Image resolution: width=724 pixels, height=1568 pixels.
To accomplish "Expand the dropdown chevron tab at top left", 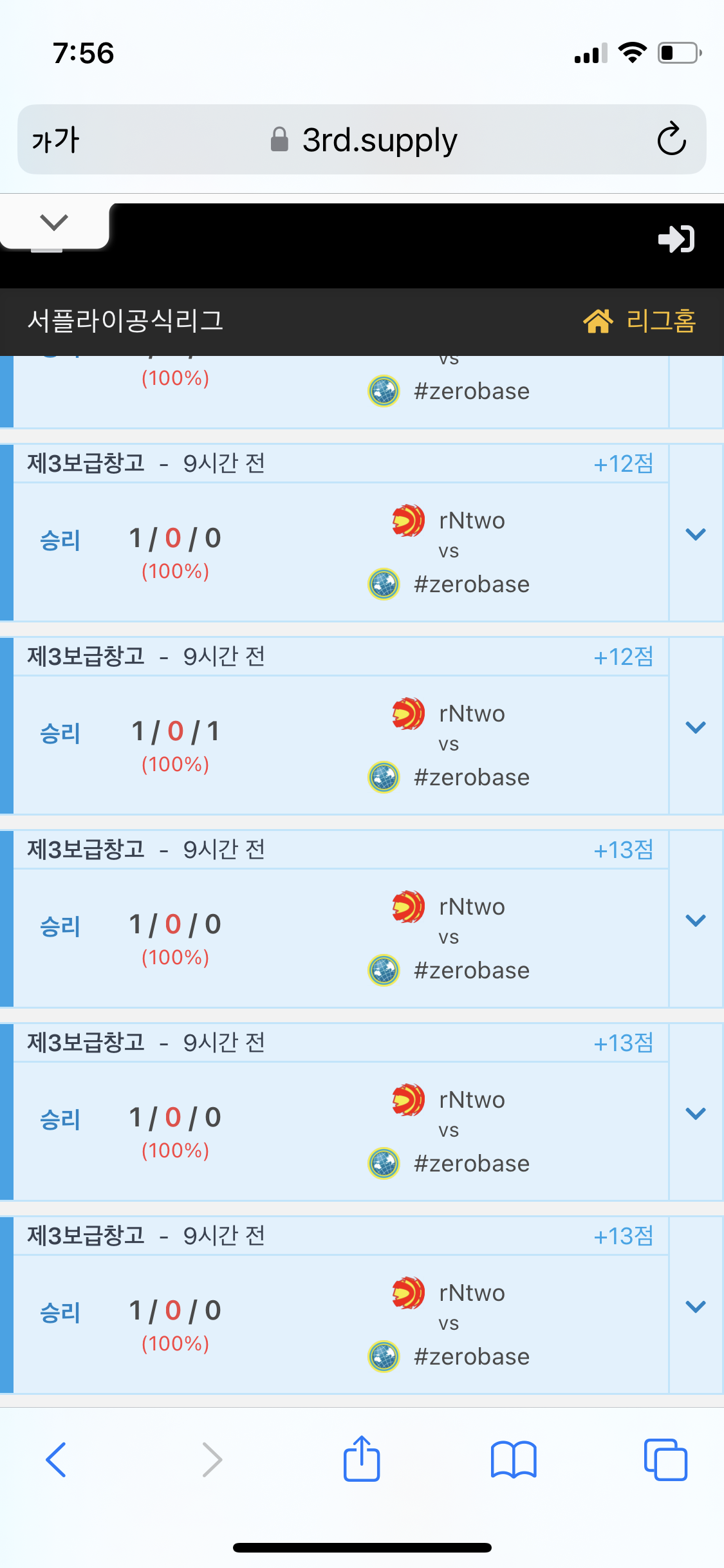I will click(54, 223).
